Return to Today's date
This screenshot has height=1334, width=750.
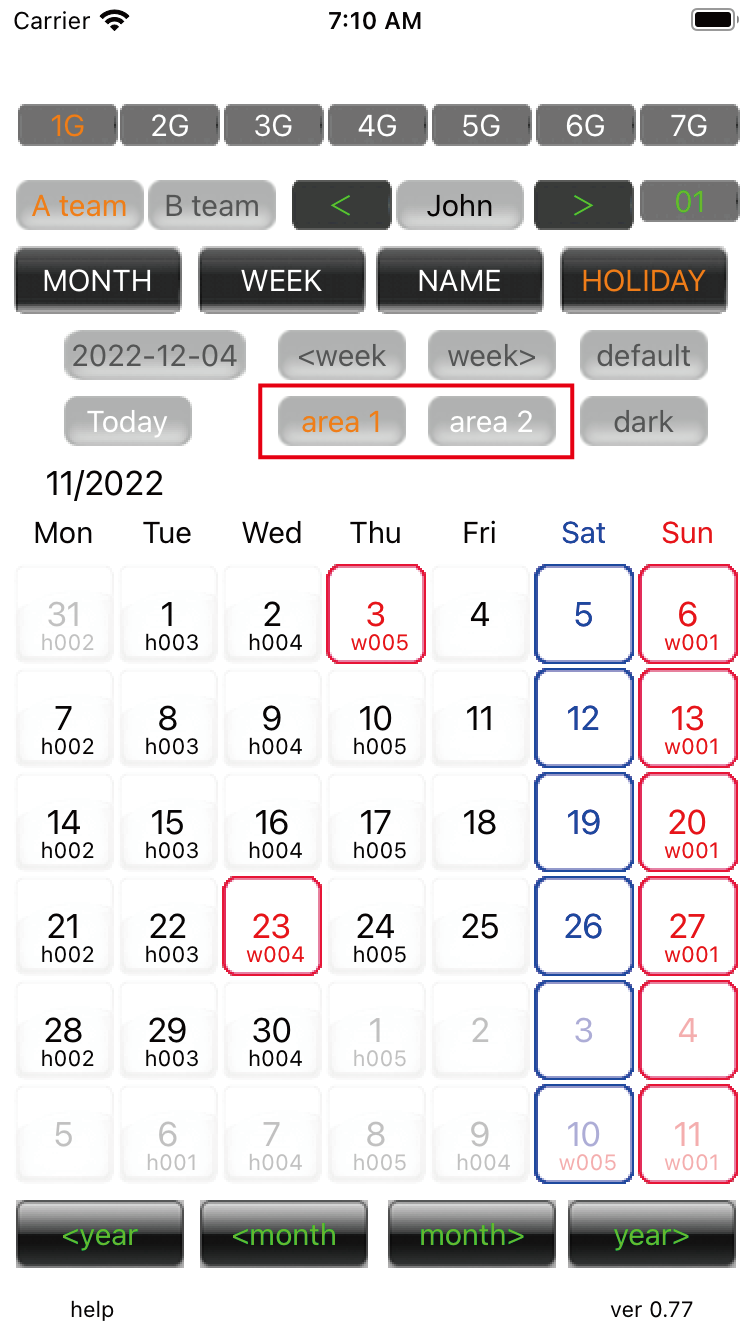(127, 422)
